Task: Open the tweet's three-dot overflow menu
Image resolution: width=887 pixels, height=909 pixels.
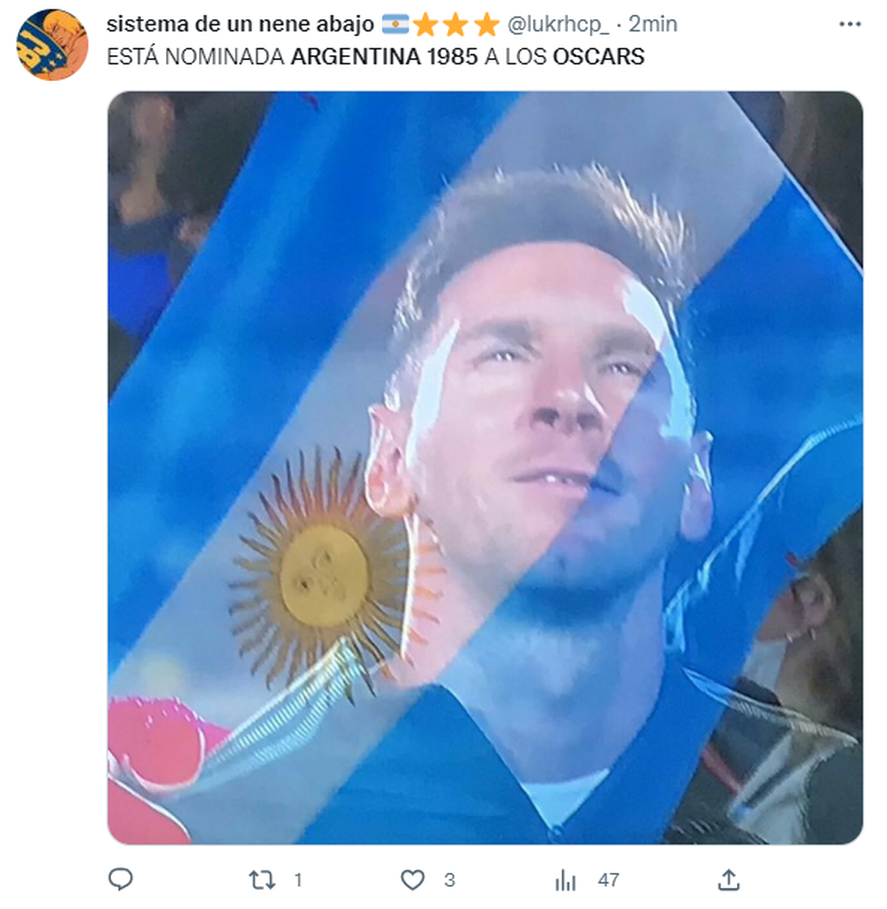Action: click(x=849, y=24)
